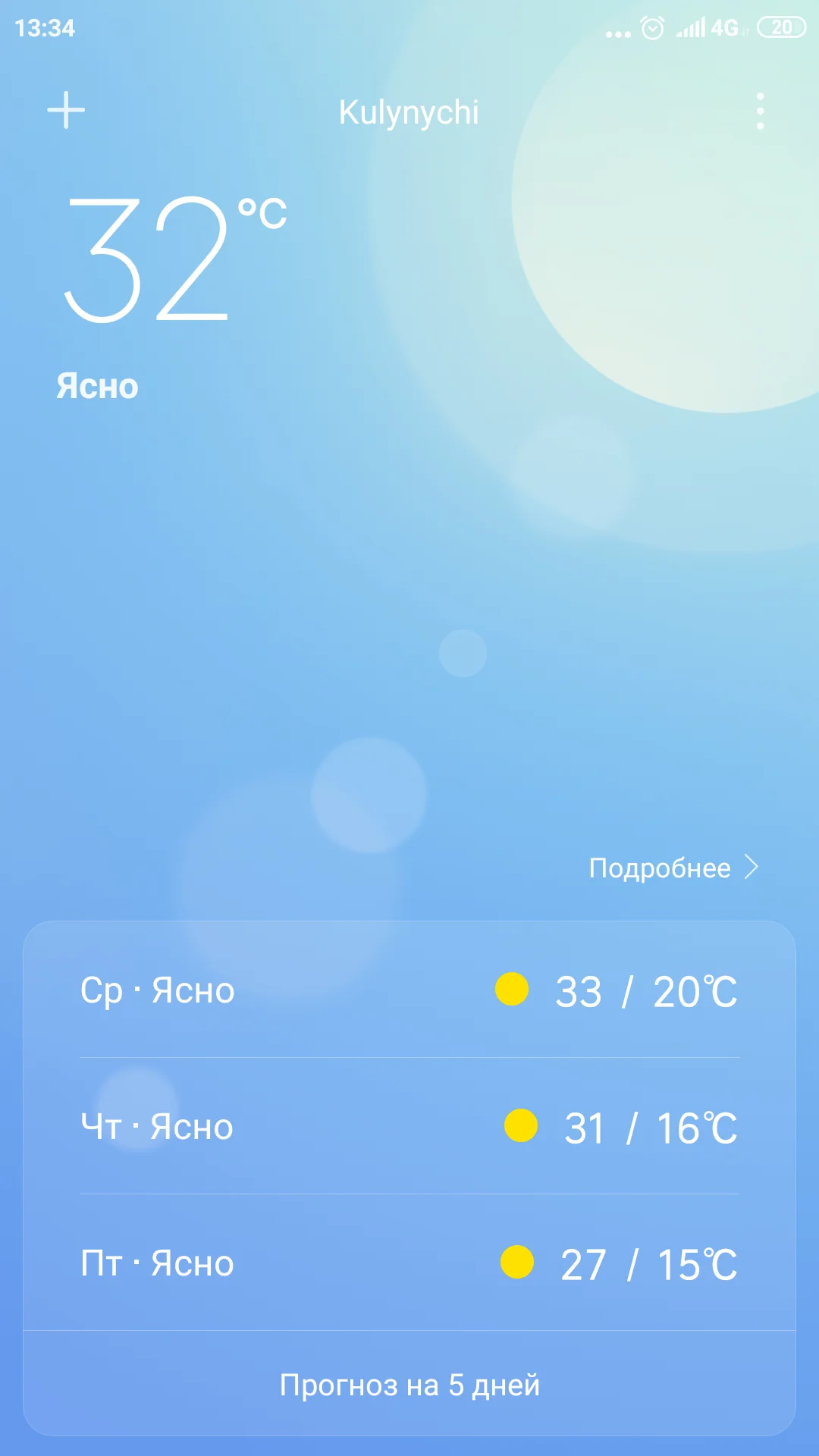
Task: Tap the plus icon to add a city
Action: click(x=65, y=110)
